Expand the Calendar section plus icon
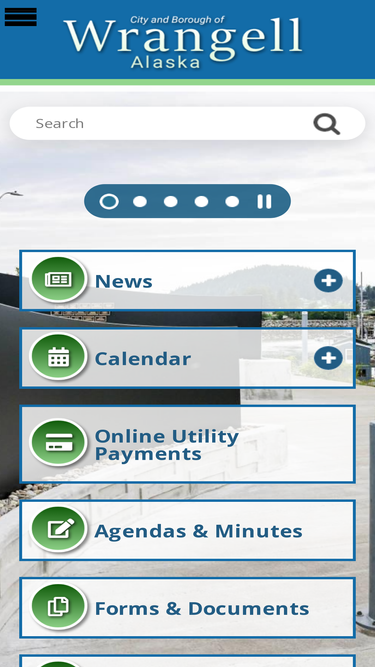 (328, 358)
